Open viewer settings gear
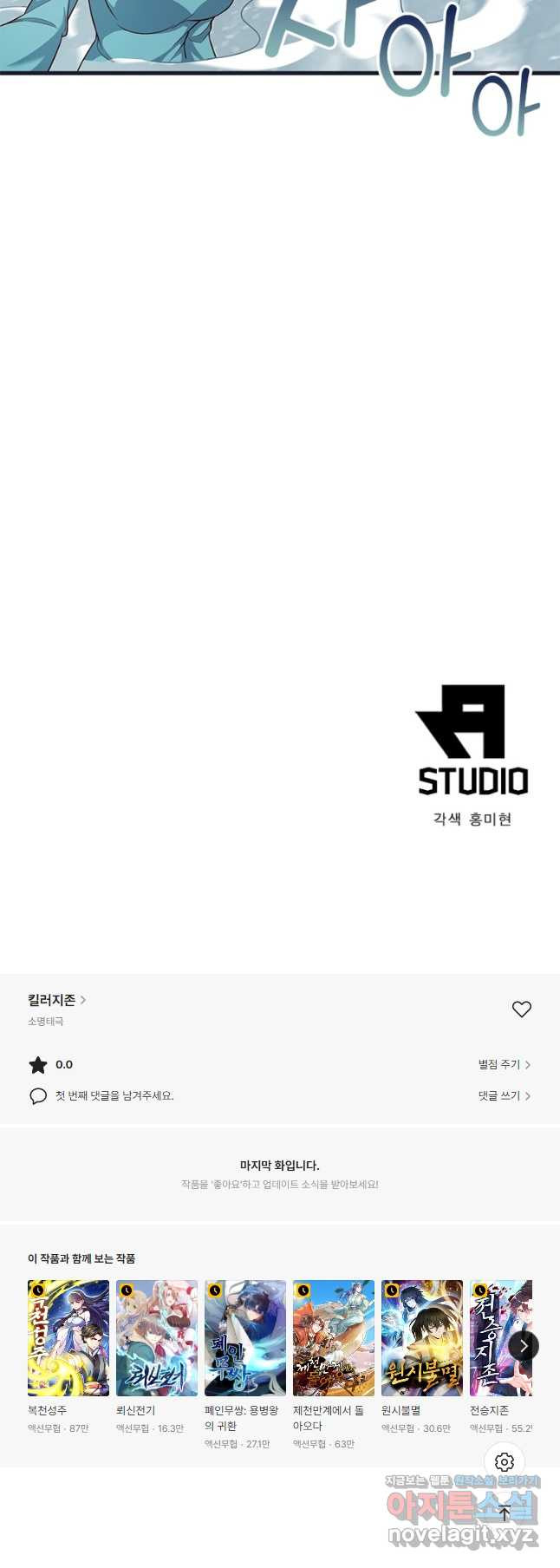Image resolution: width=560 pixels, height=1568 pixels. (505, 1462)
